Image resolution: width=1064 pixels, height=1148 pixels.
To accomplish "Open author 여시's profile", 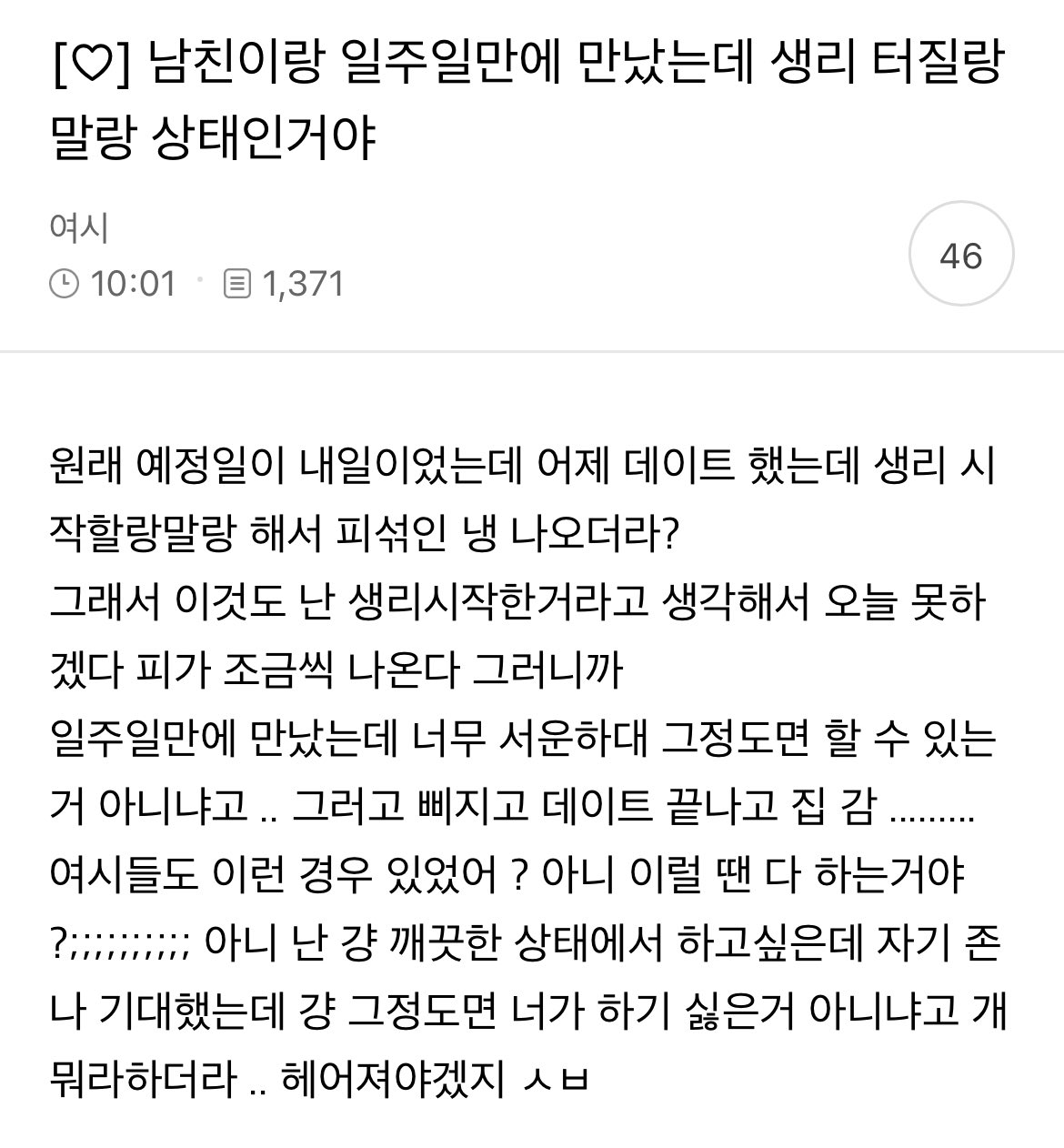I will [80, 228].
